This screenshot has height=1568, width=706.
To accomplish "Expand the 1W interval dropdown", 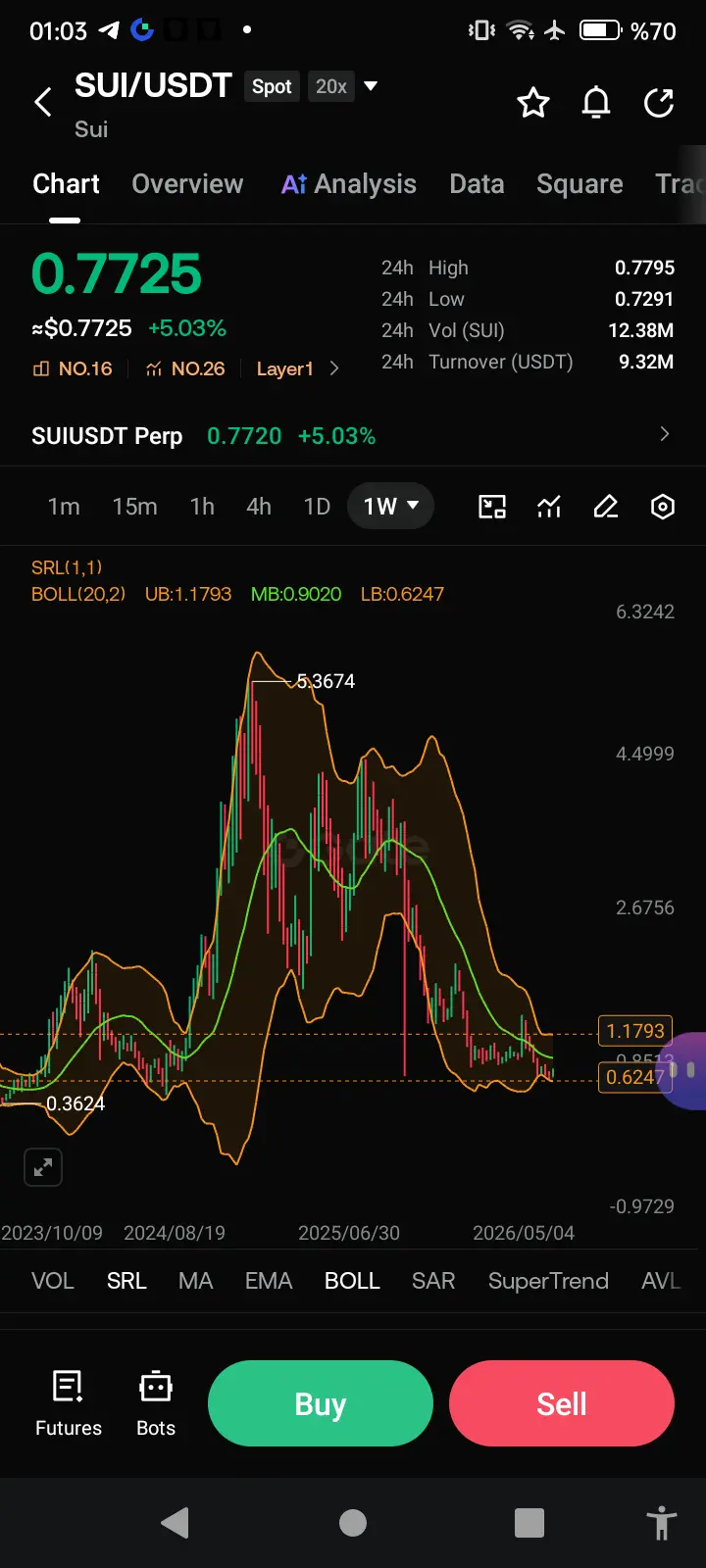I will pyautogui.click(x=390, y=507).
